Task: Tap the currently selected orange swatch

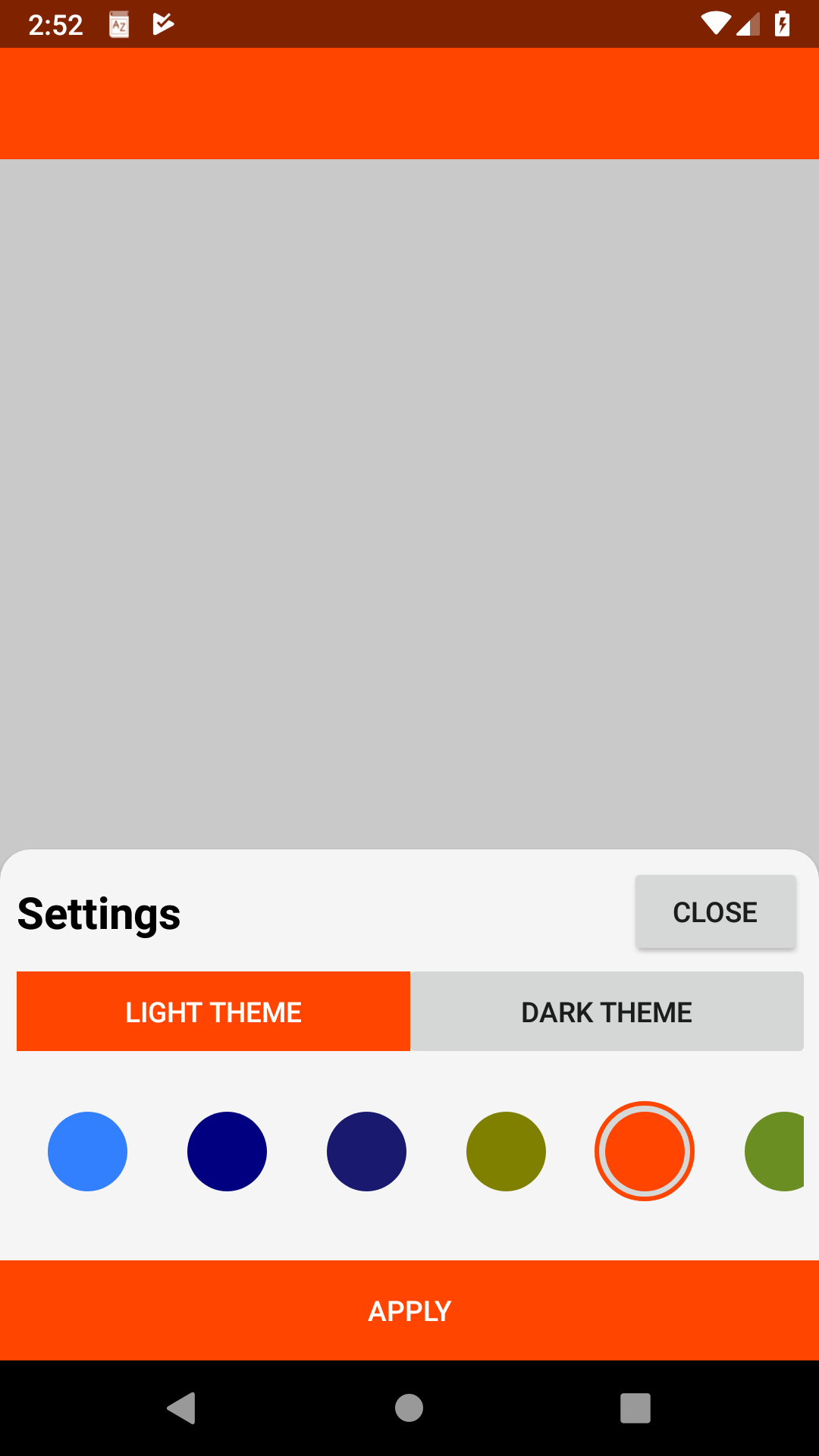Action: click(x=645, y=1151)
